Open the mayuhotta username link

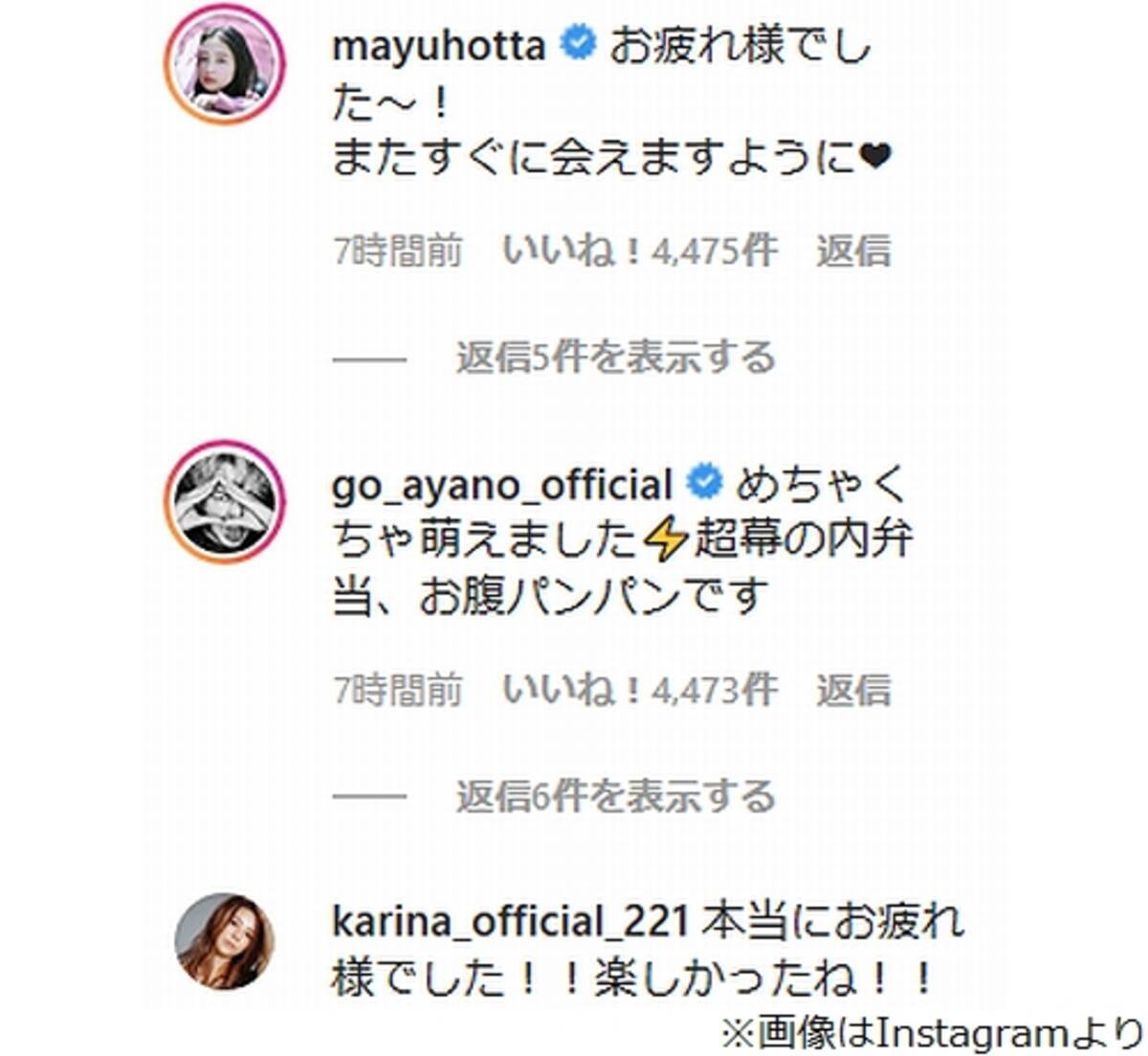[438, 46]
